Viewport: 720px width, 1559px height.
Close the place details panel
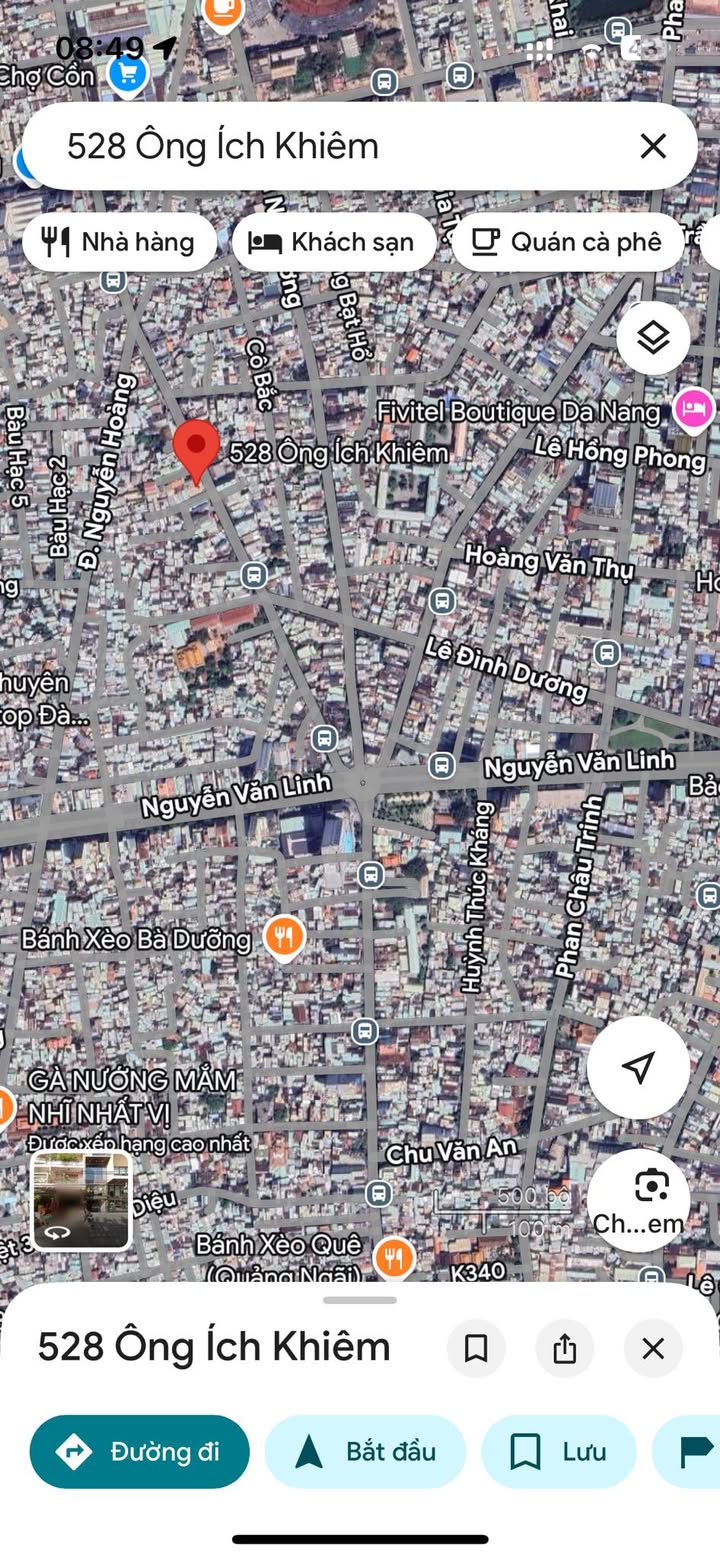tap(653, 1348)
